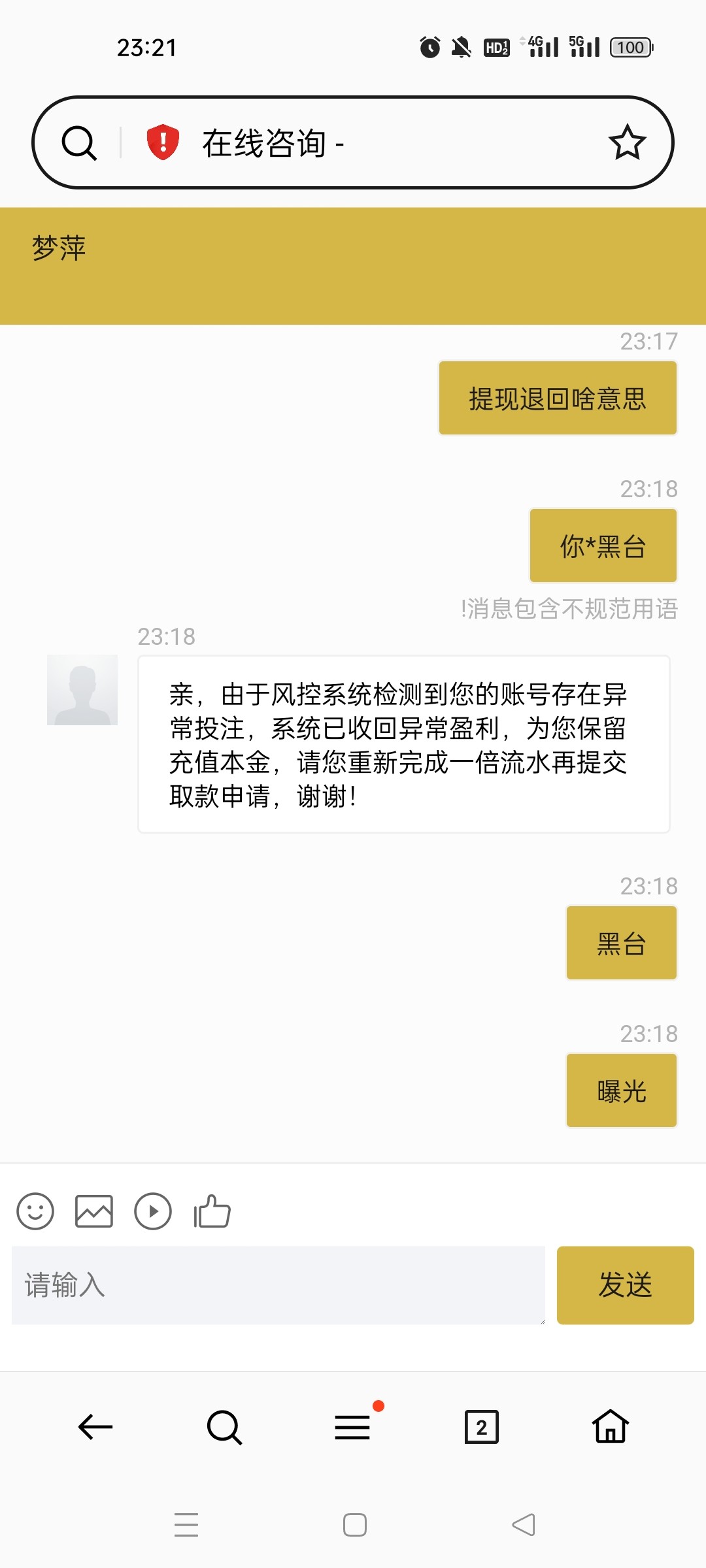706x1568 pixels.
Task: Go back using the browser back arrow
Action: [94, 1428]
